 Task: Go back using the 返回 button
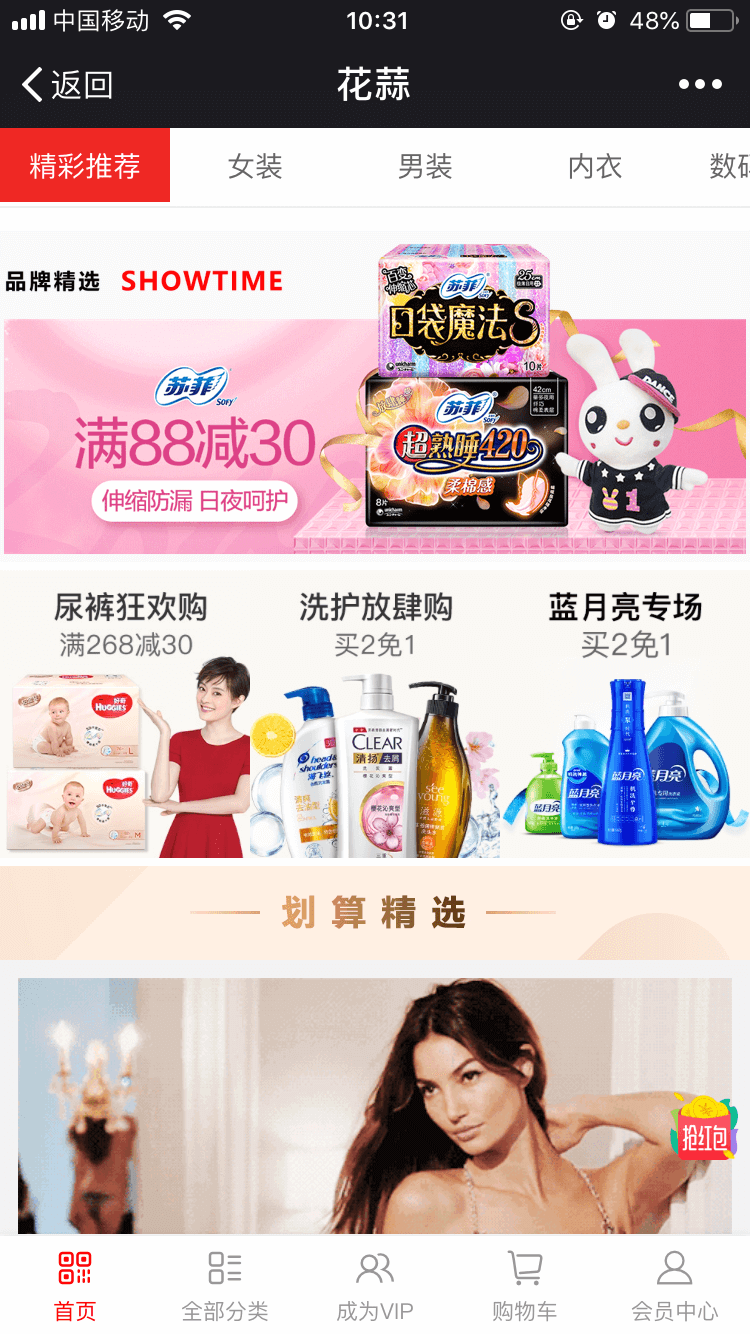(68, 85)
